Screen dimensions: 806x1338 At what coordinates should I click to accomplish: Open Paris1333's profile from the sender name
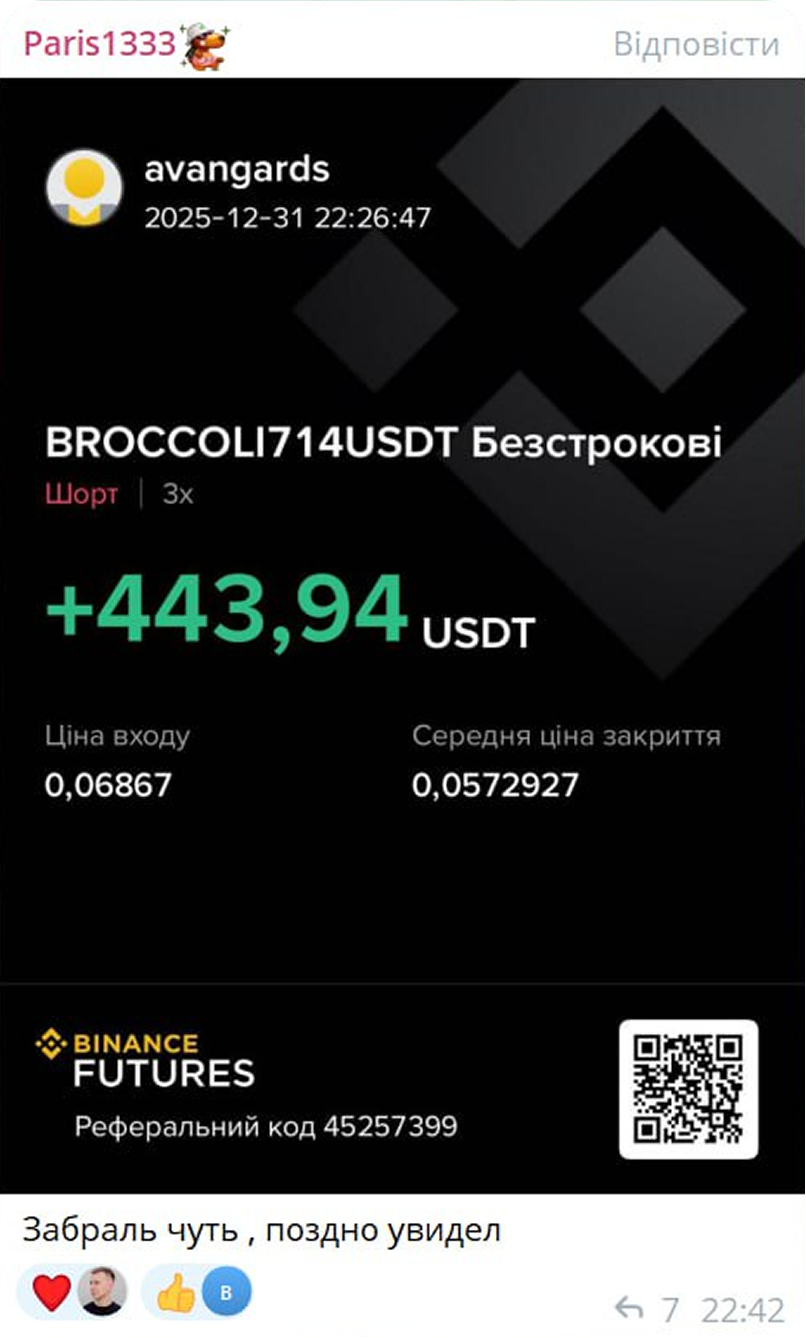tap(99, 45)
